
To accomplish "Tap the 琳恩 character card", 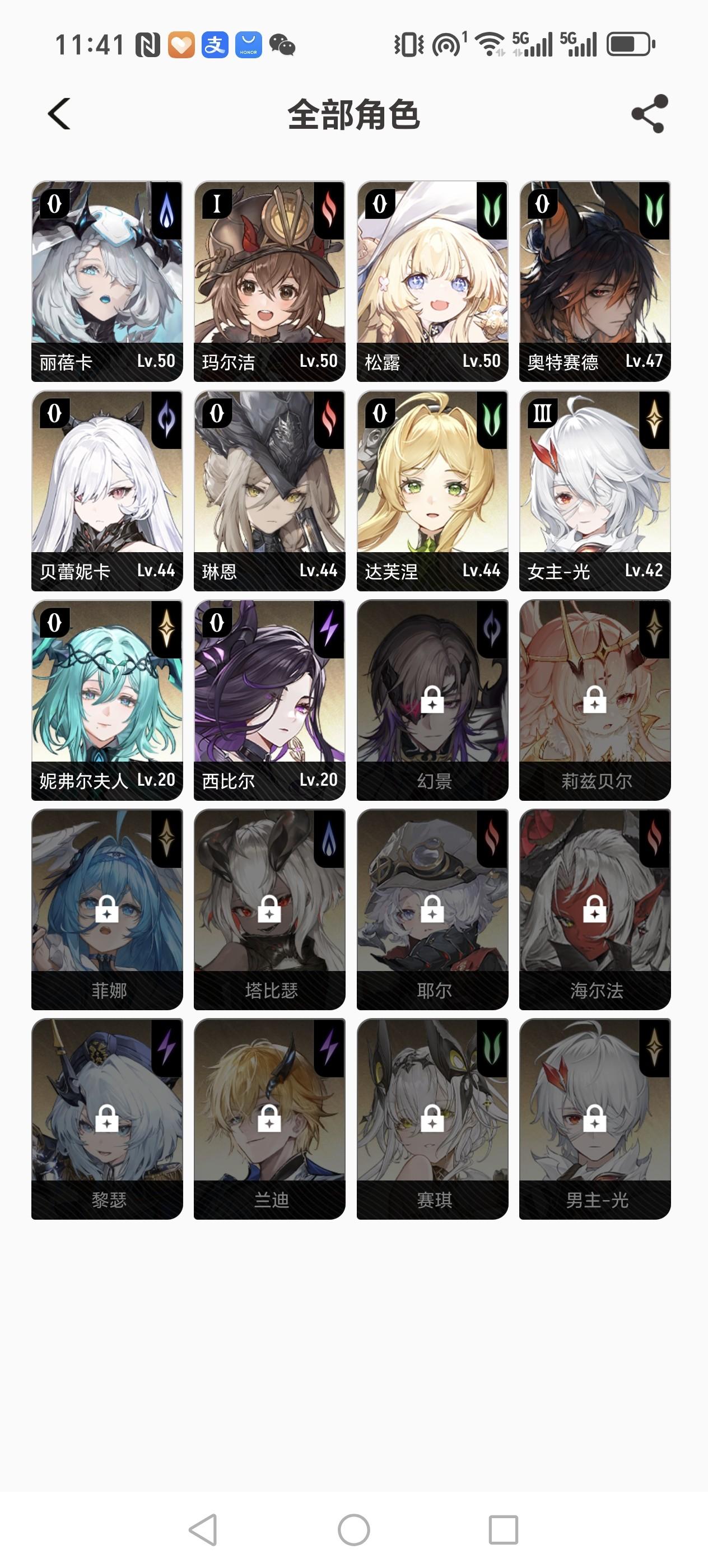I will [269, 491].
